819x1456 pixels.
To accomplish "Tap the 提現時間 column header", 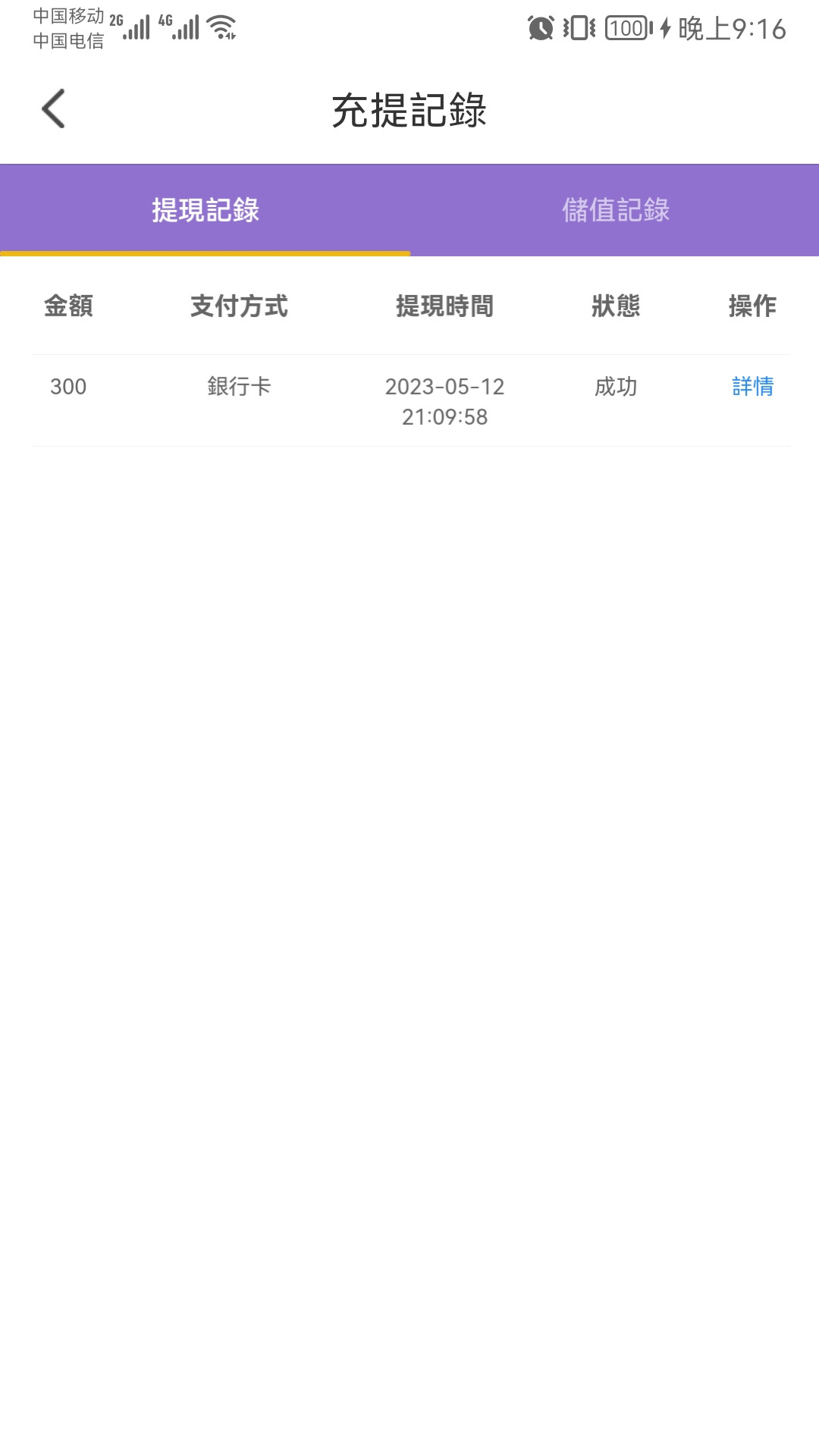I will tap(444, 307).
